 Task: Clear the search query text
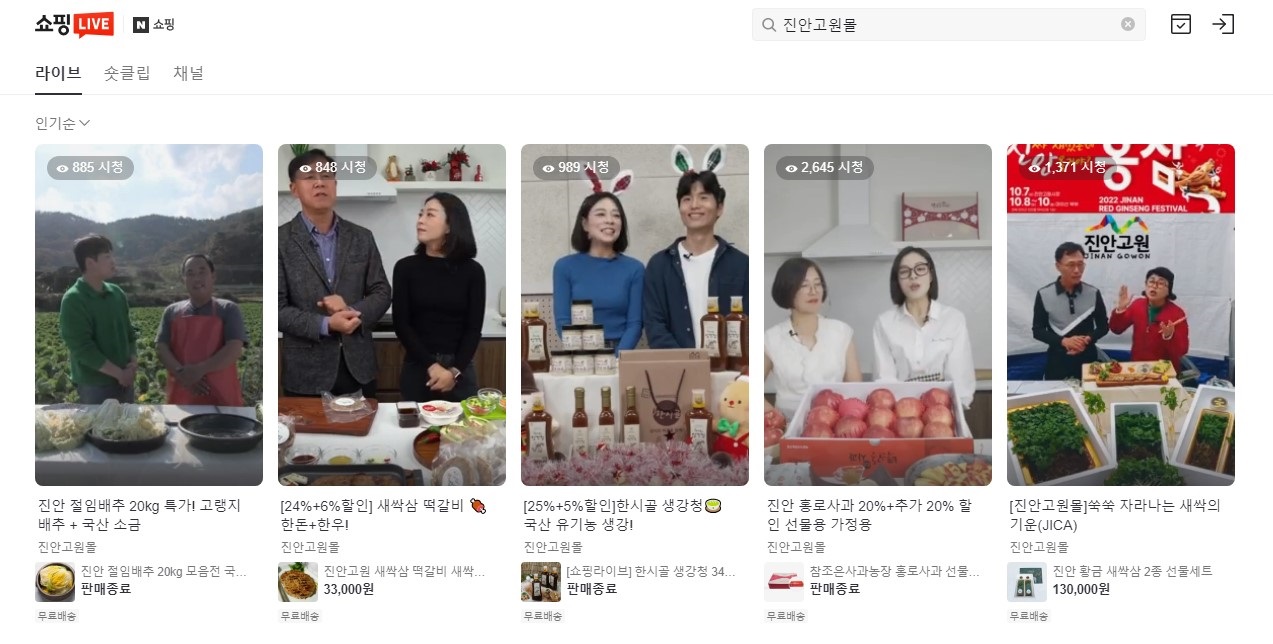[1128, 25]
